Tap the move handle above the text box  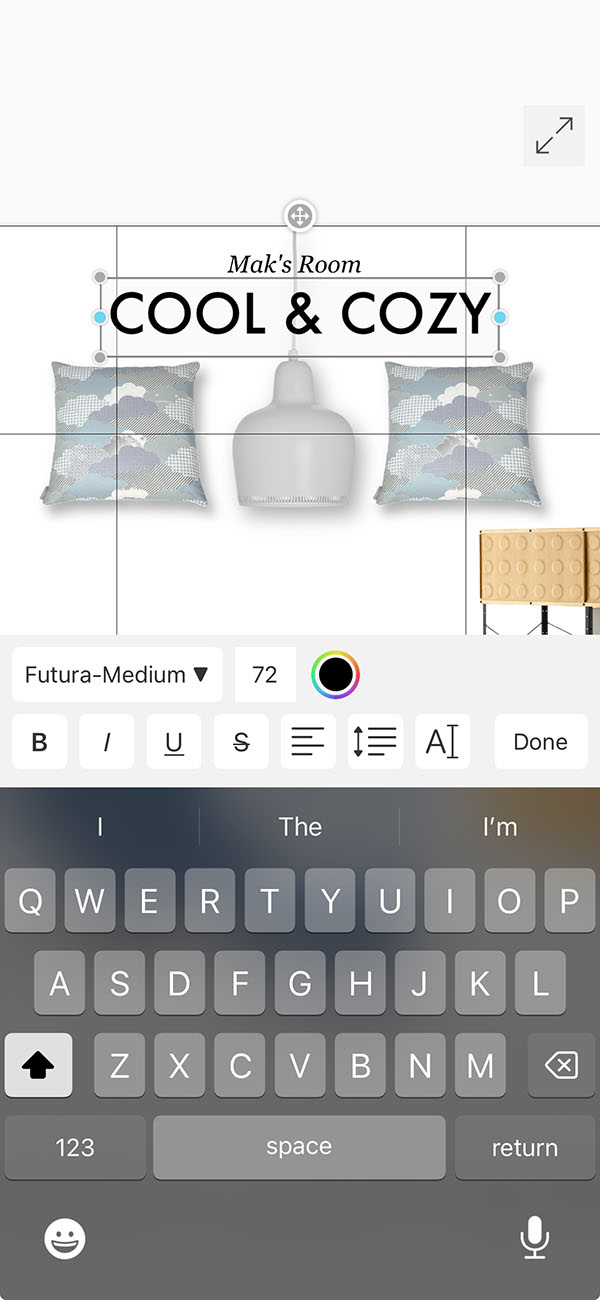pyautogui.click(x=299, y=215)
